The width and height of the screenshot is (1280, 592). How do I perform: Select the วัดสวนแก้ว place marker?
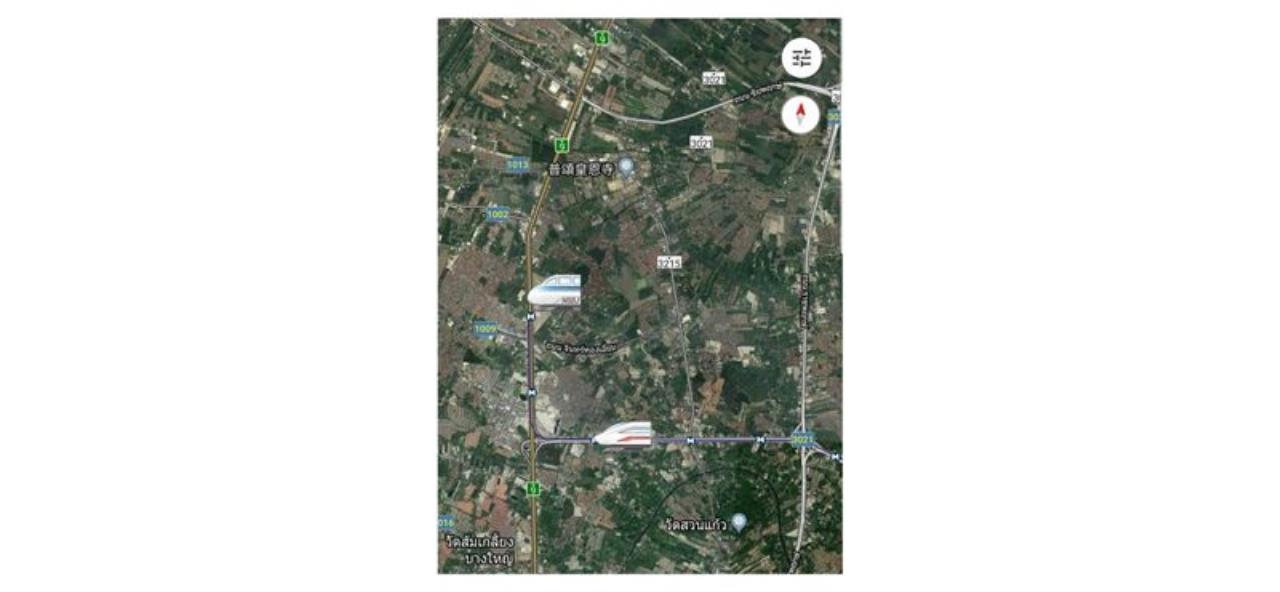coord(739,521)
